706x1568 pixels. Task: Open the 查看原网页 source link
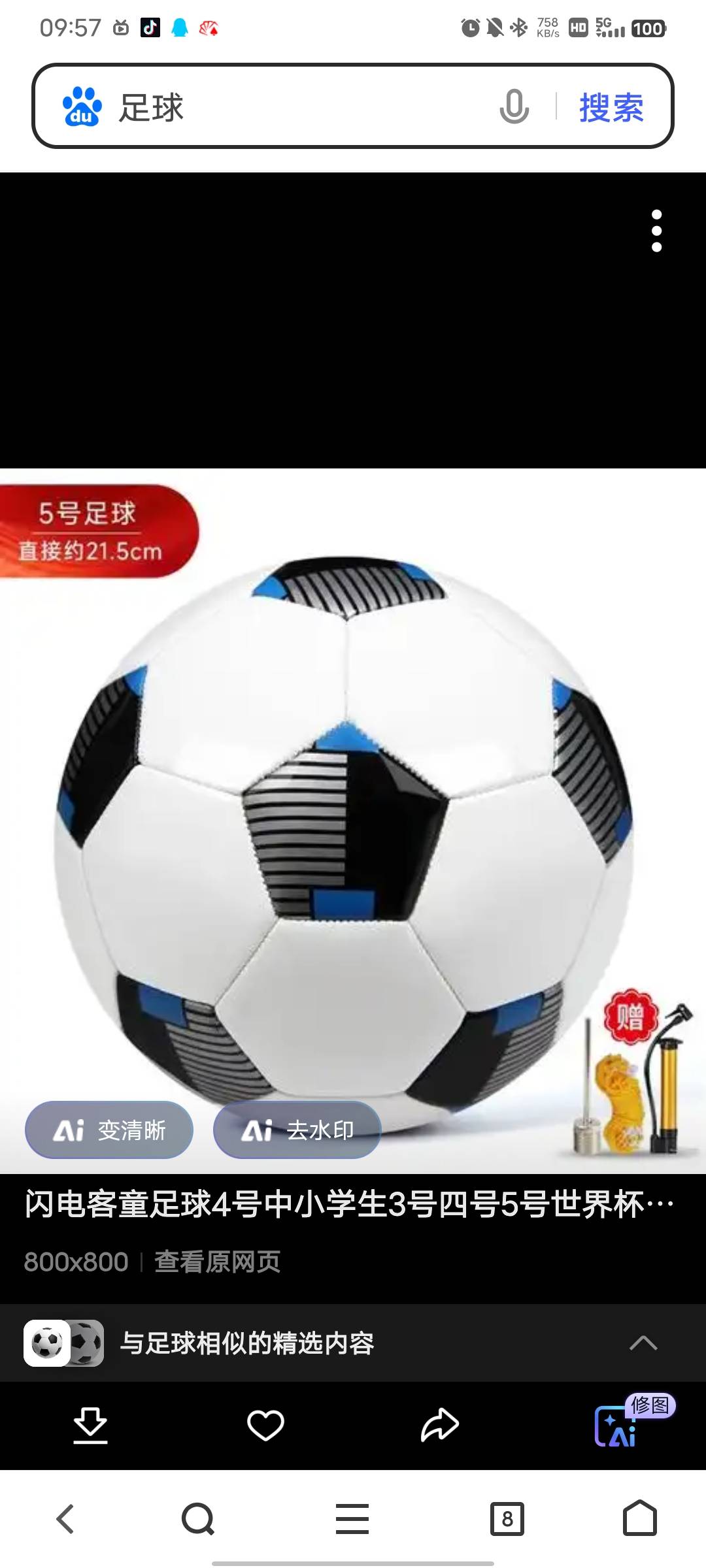217,1262
